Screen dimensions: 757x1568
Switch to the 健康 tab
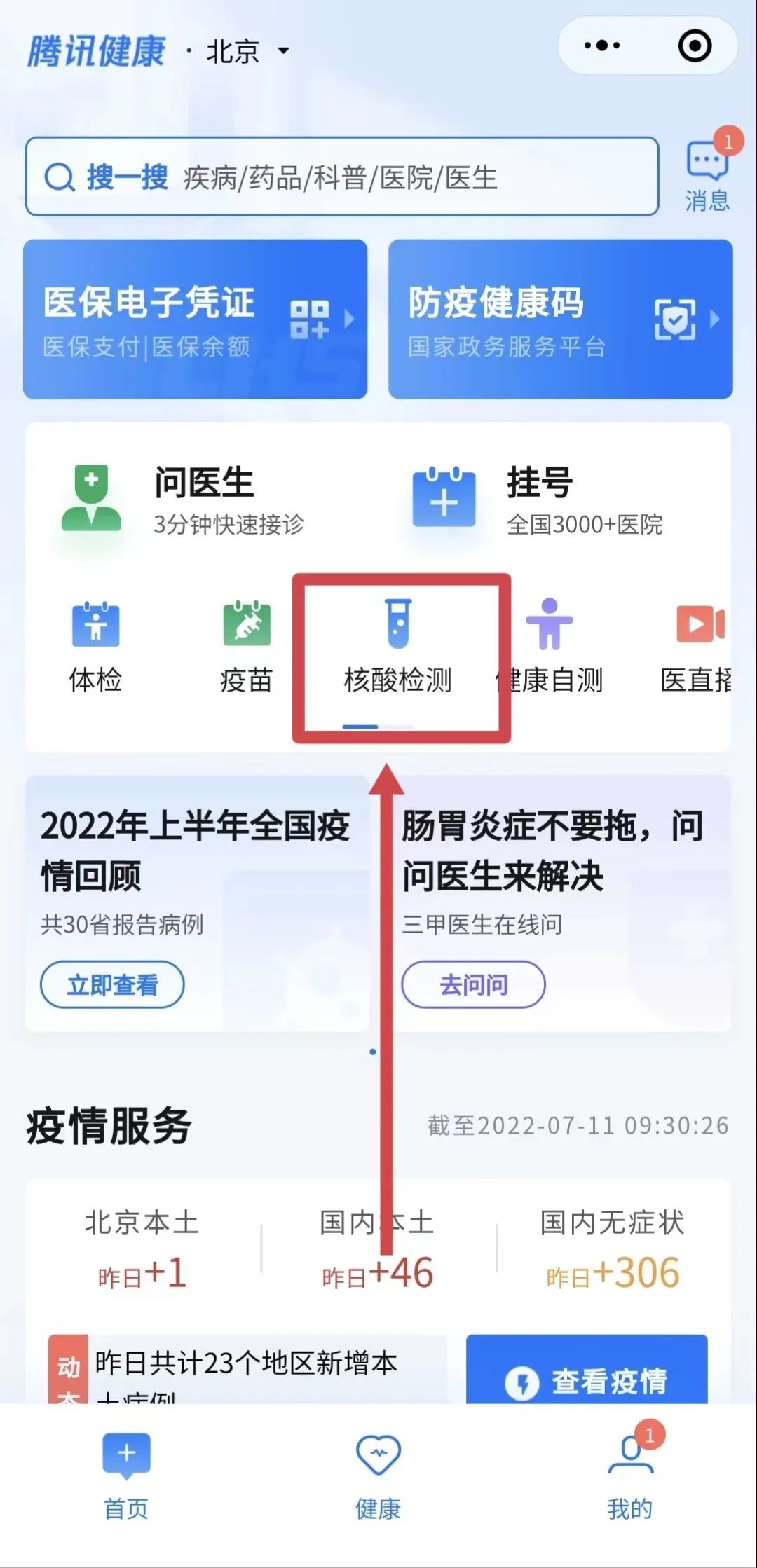(x=378, y=1474)
